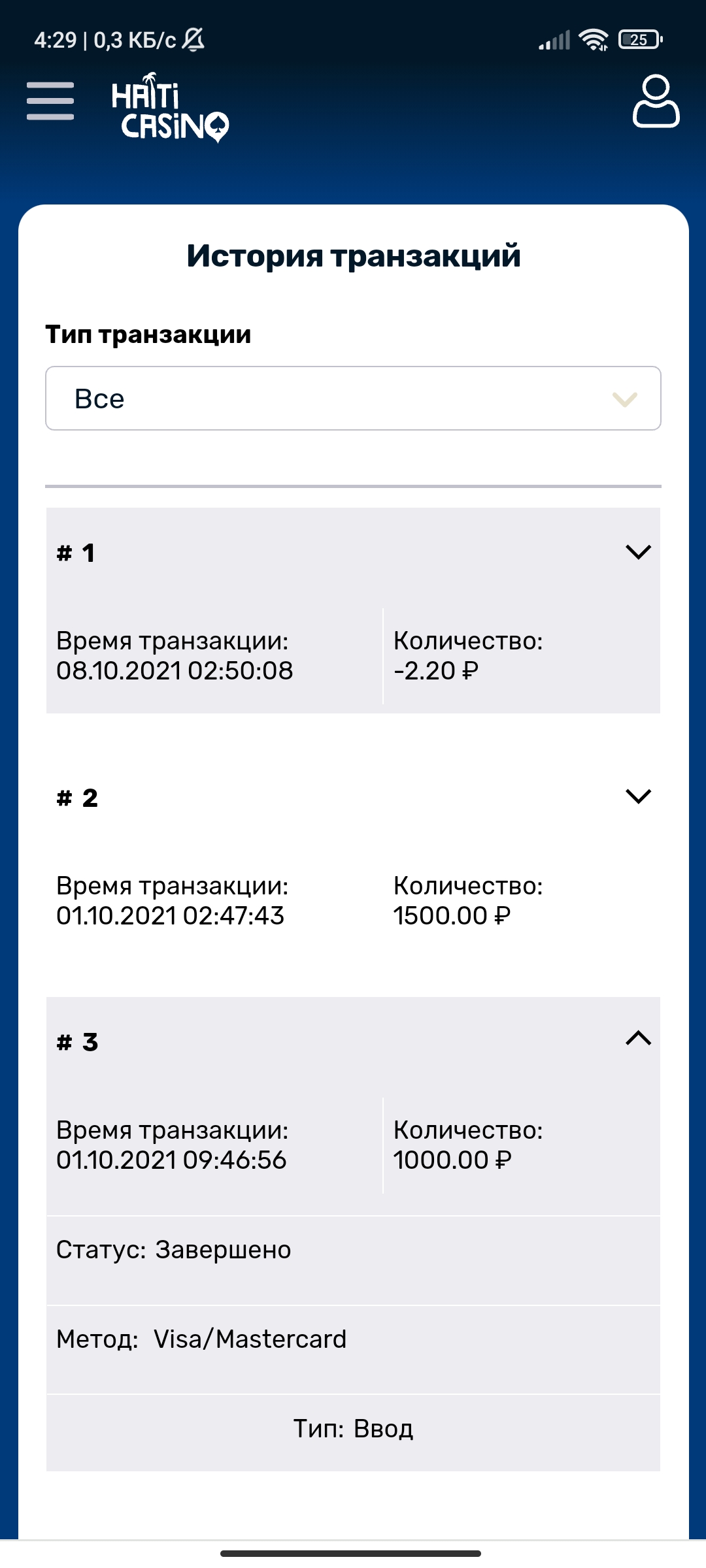Expand transaction # 2 details
This screenshot has width=706, height=1568.
(638, 796)
